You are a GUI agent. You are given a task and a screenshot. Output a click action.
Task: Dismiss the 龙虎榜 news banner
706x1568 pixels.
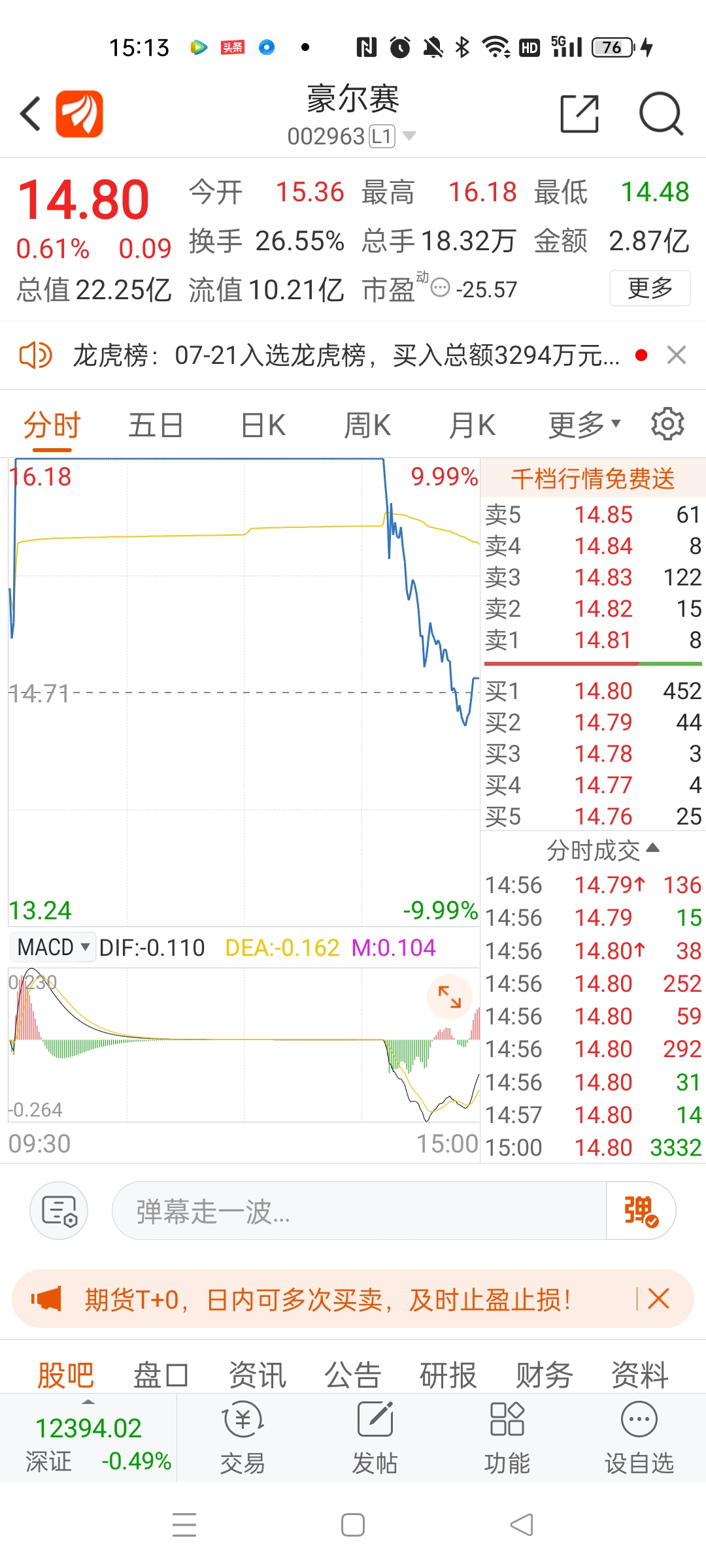[x=677, y=355]
